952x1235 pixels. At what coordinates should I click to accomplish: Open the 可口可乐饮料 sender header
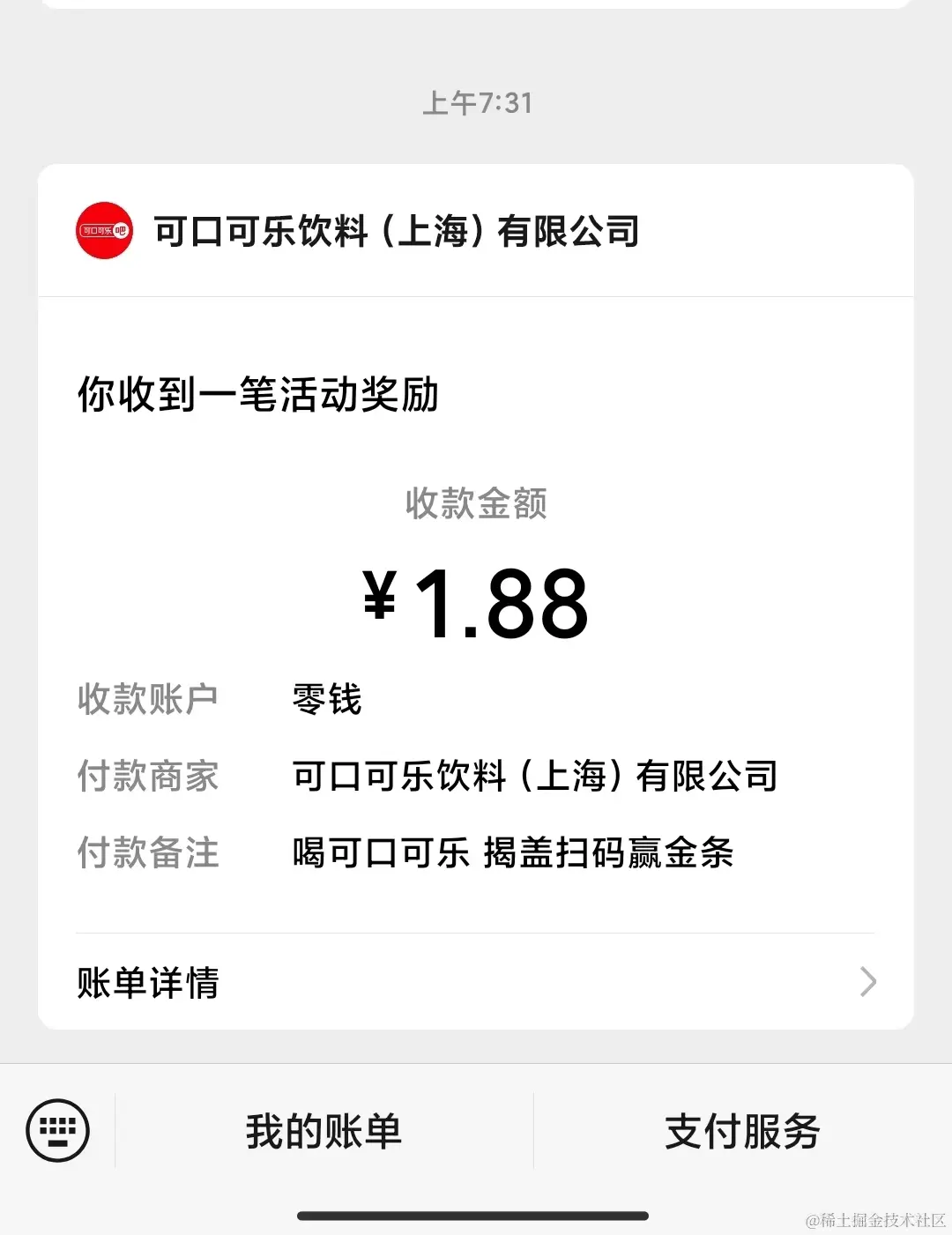click(x=397, y=231)
